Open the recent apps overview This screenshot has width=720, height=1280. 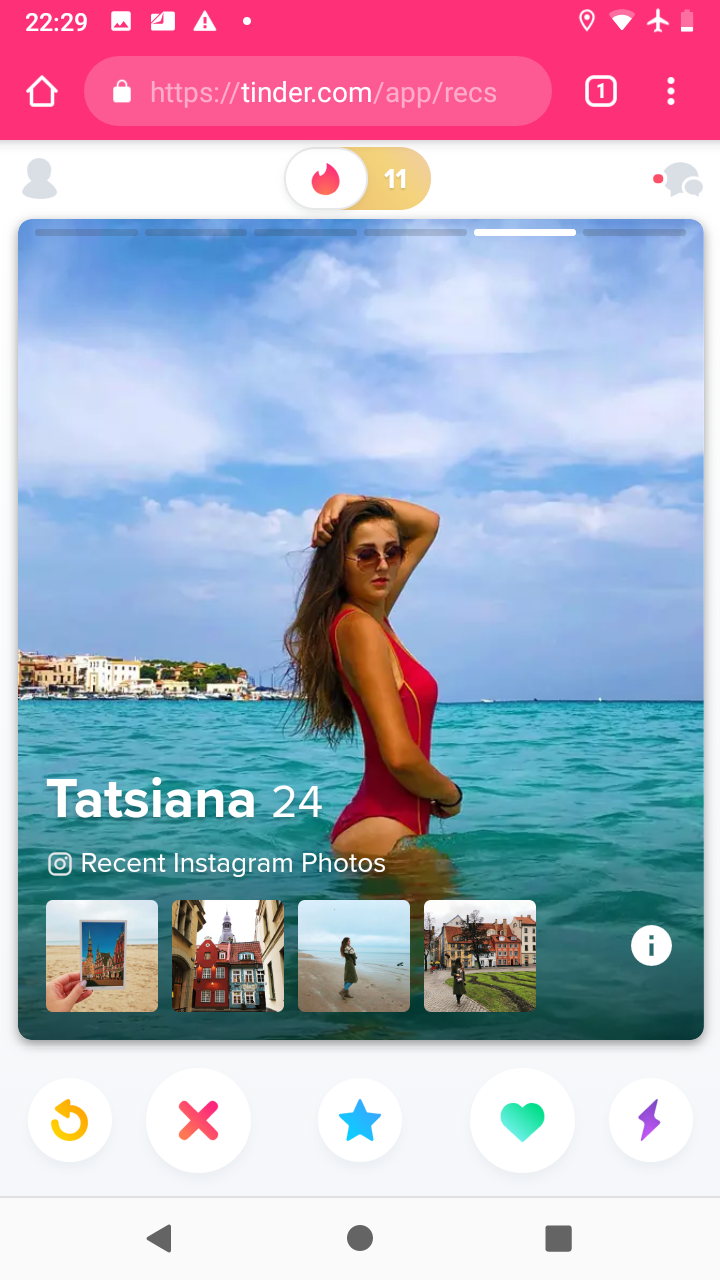[558, 1238]
